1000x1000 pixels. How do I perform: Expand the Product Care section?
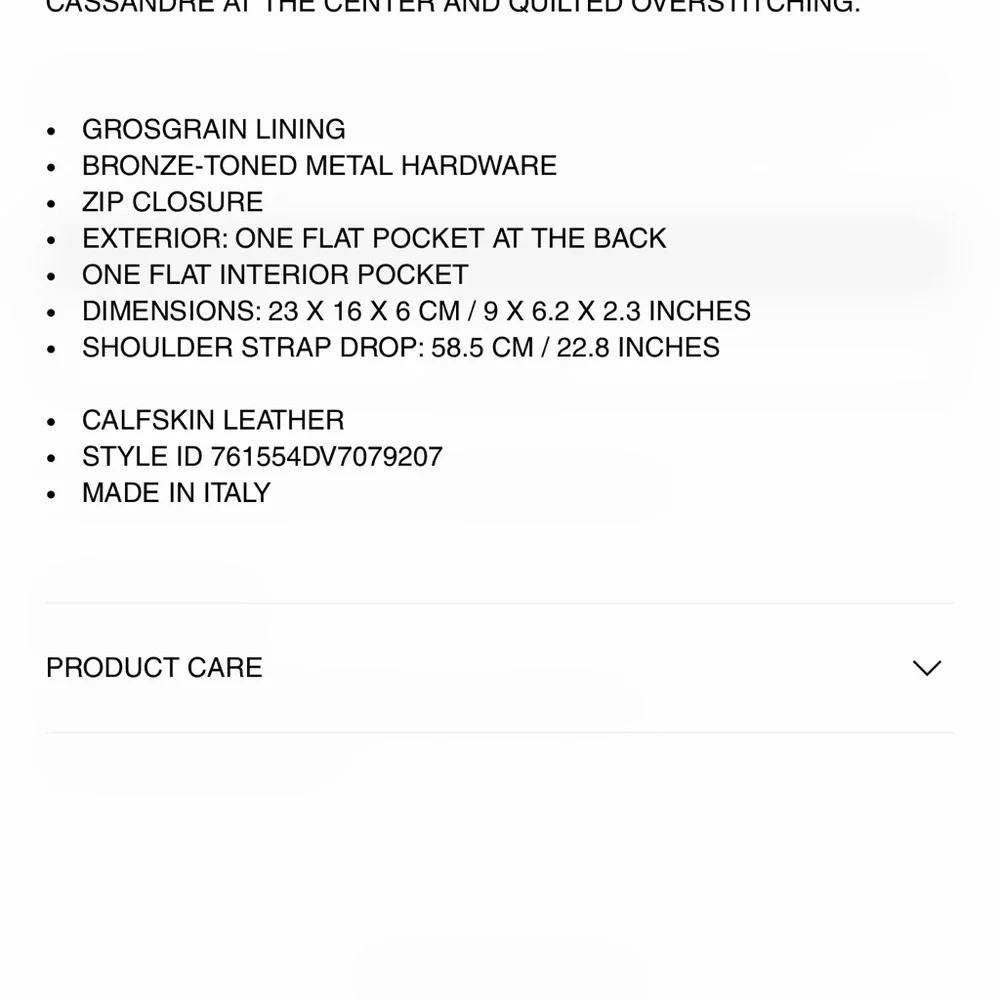[x=926, y=668]
